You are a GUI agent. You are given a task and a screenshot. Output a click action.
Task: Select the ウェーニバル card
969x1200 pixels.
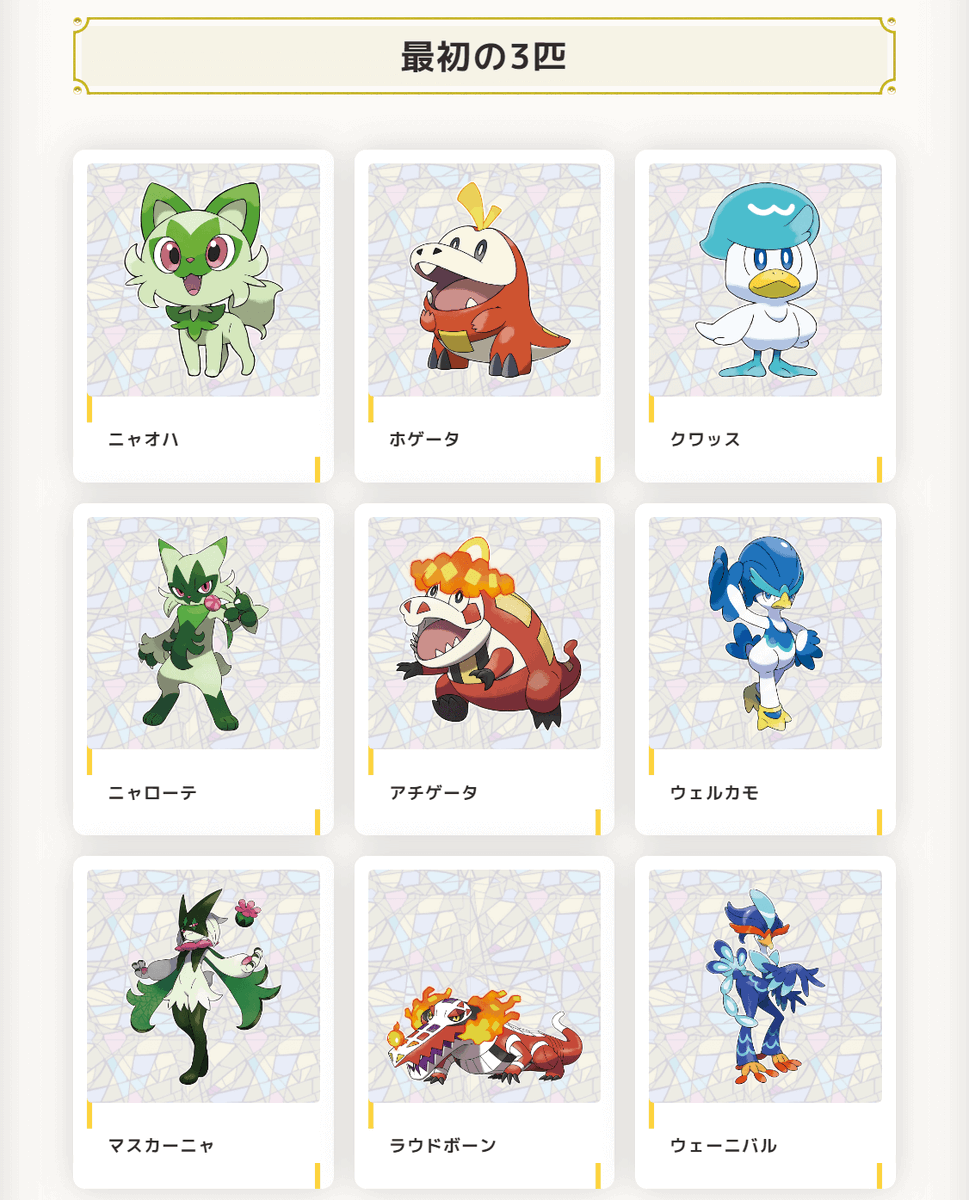(765, 1021)
